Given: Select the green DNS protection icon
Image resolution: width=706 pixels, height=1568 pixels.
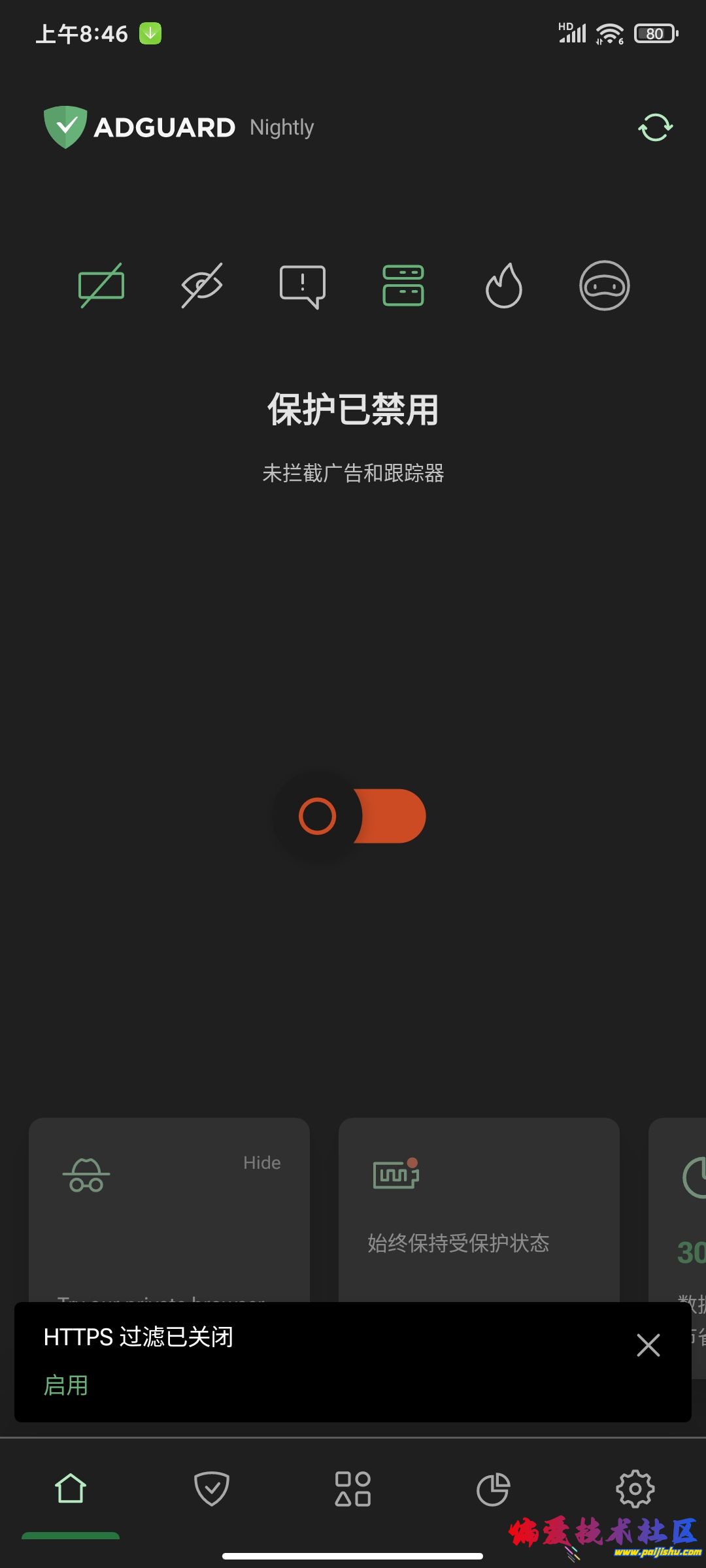Looking at the screenshot, I should pyautogui.click(x=403, y=285).
